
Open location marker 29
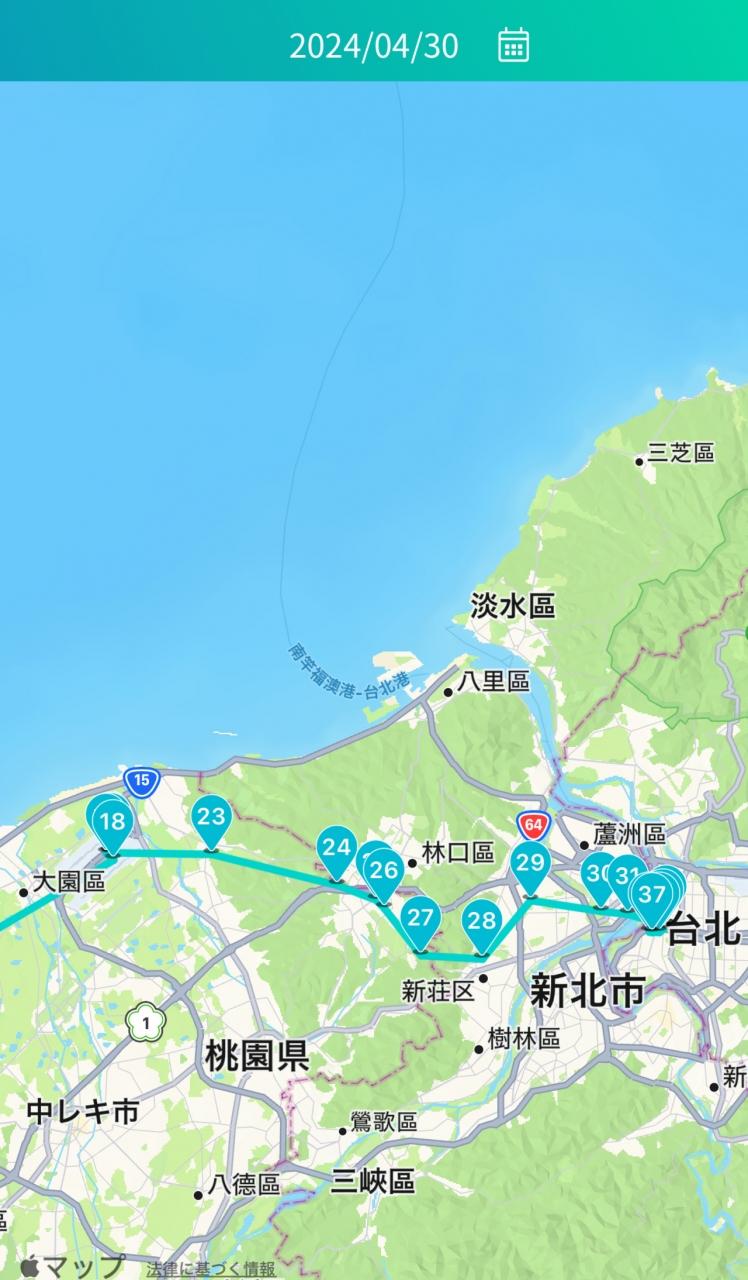(x=531, y=862)
